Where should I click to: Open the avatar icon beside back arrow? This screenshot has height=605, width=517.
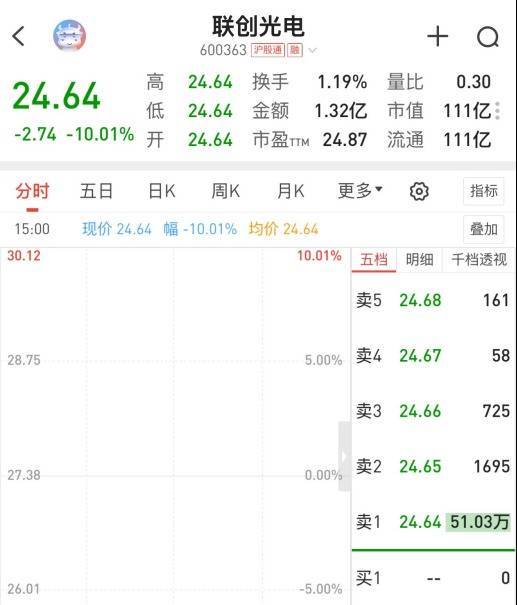click(69, 35)
